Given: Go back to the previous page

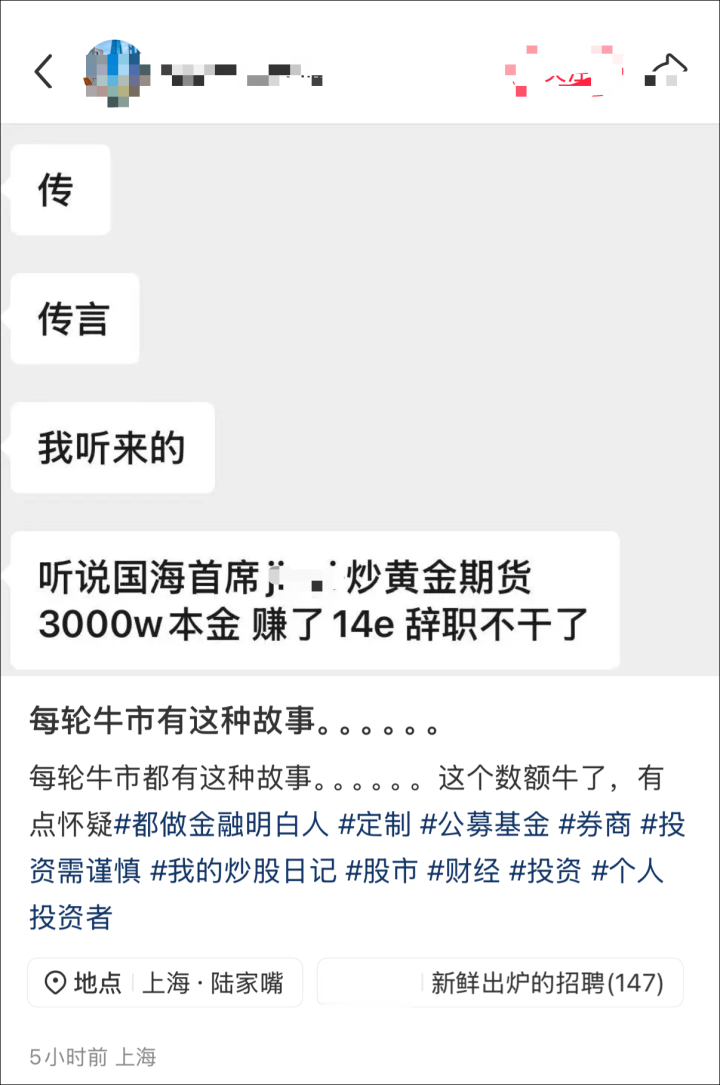Looking at the screenshot, I should [44, 71].
